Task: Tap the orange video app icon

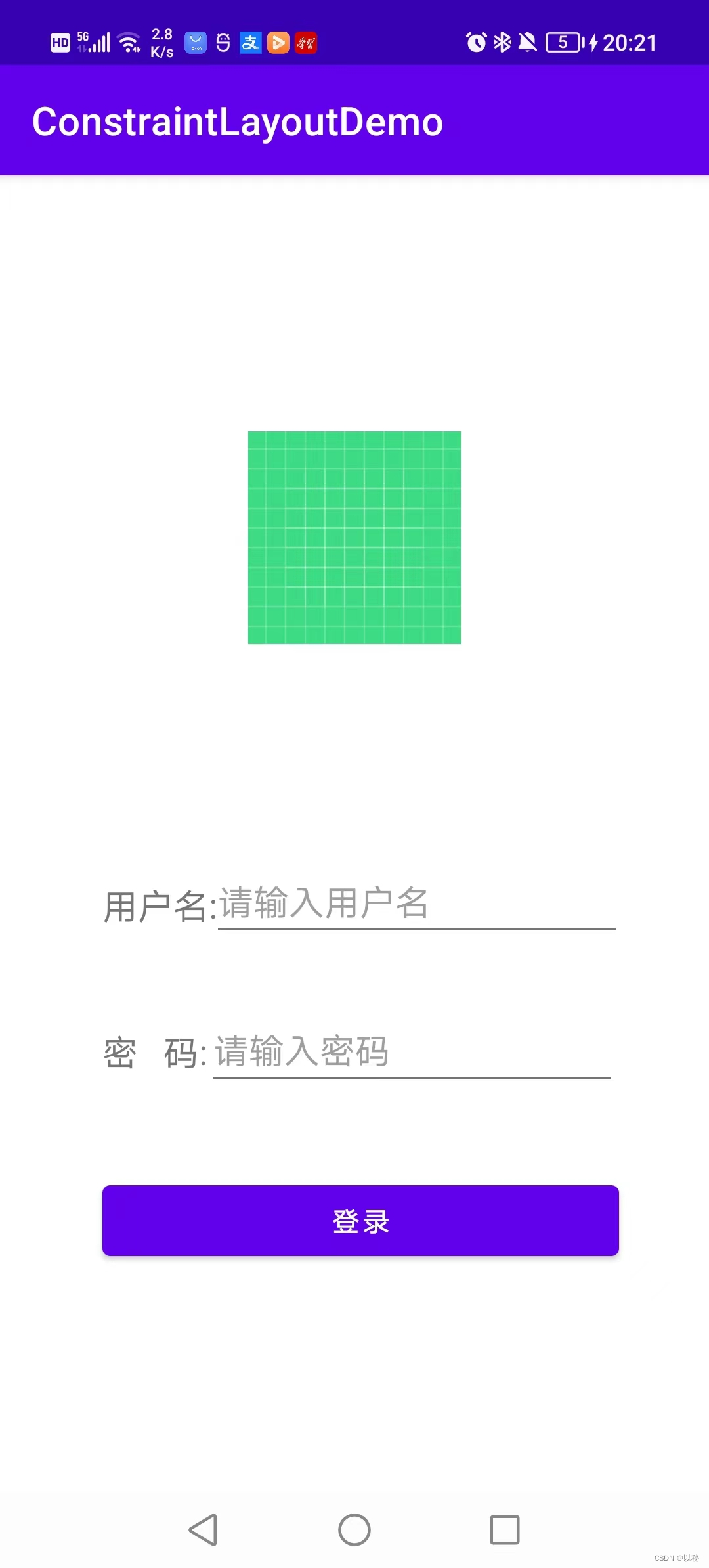Action: pos(278,42)
